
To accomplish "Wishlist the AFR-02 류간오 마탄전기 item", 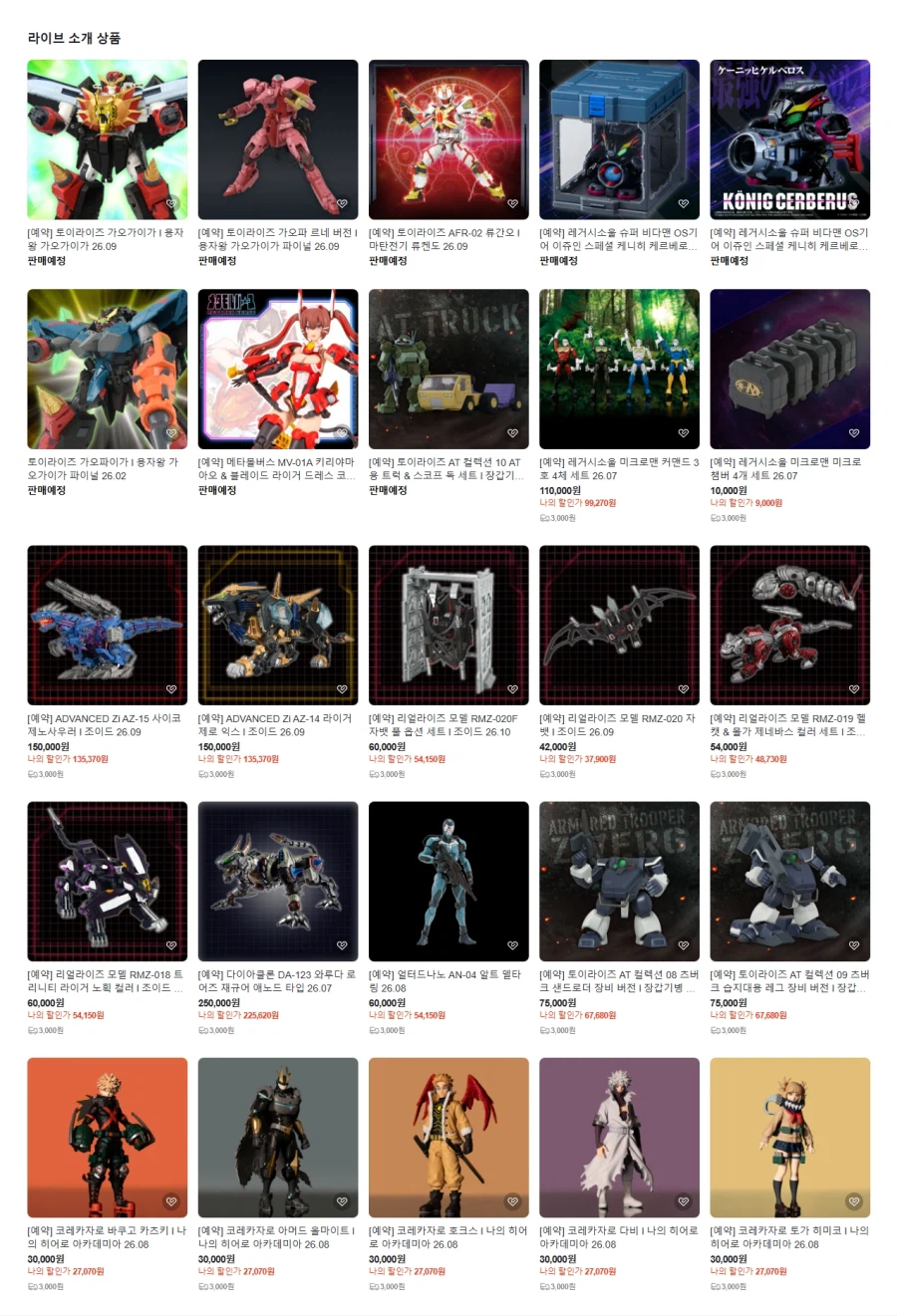I will [x=512, y=203].
